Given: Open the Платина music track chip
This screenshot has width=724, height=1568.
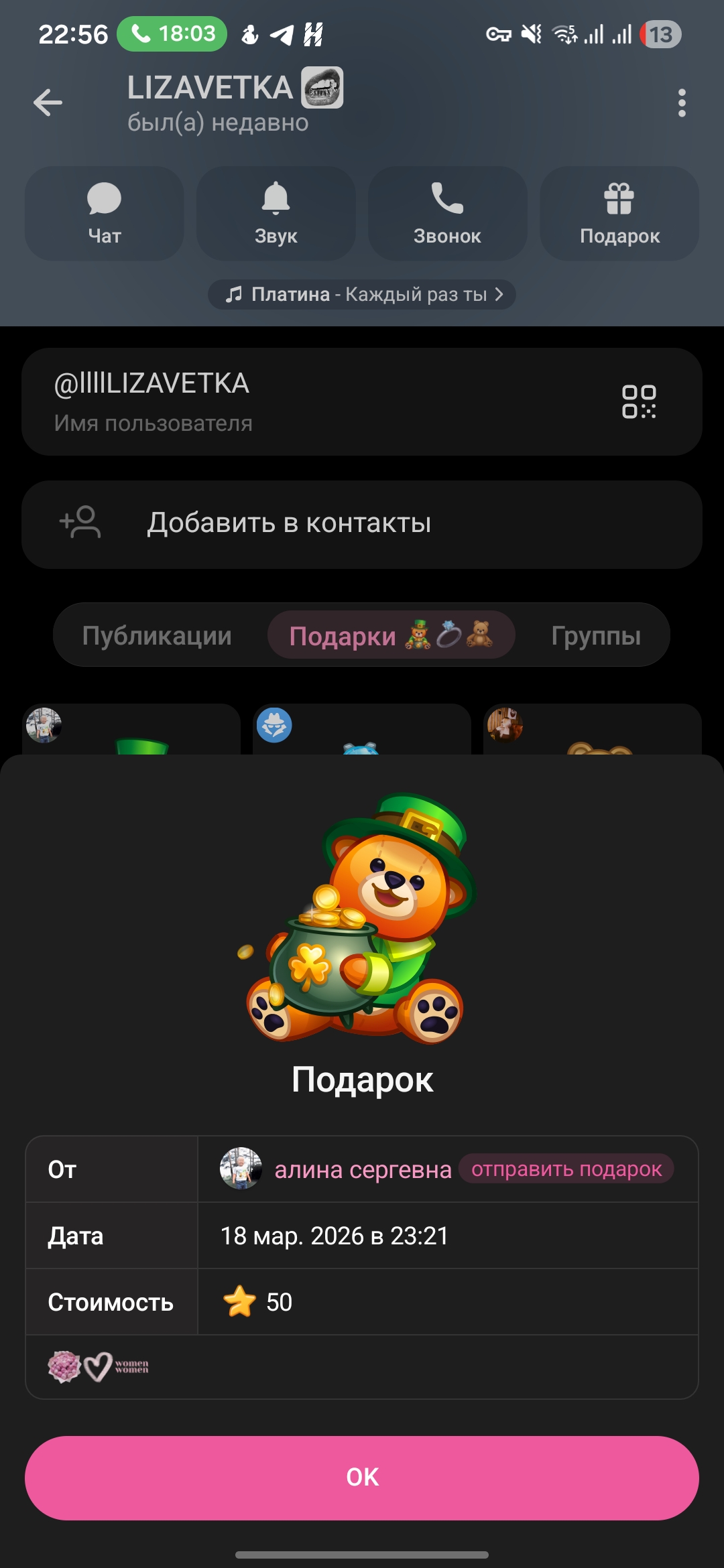Looking at the screenshot, I should pyautogui.click(x=362, y=294).
